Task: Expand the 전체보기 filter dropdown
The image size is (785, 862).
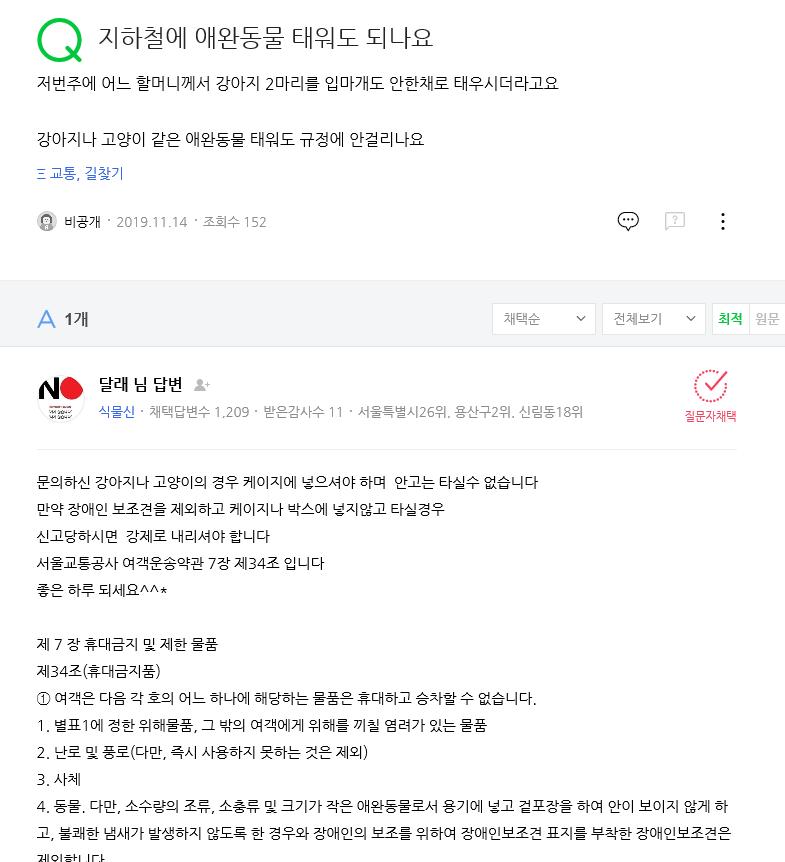Action: pyautogui.click(x=653, y=319)
